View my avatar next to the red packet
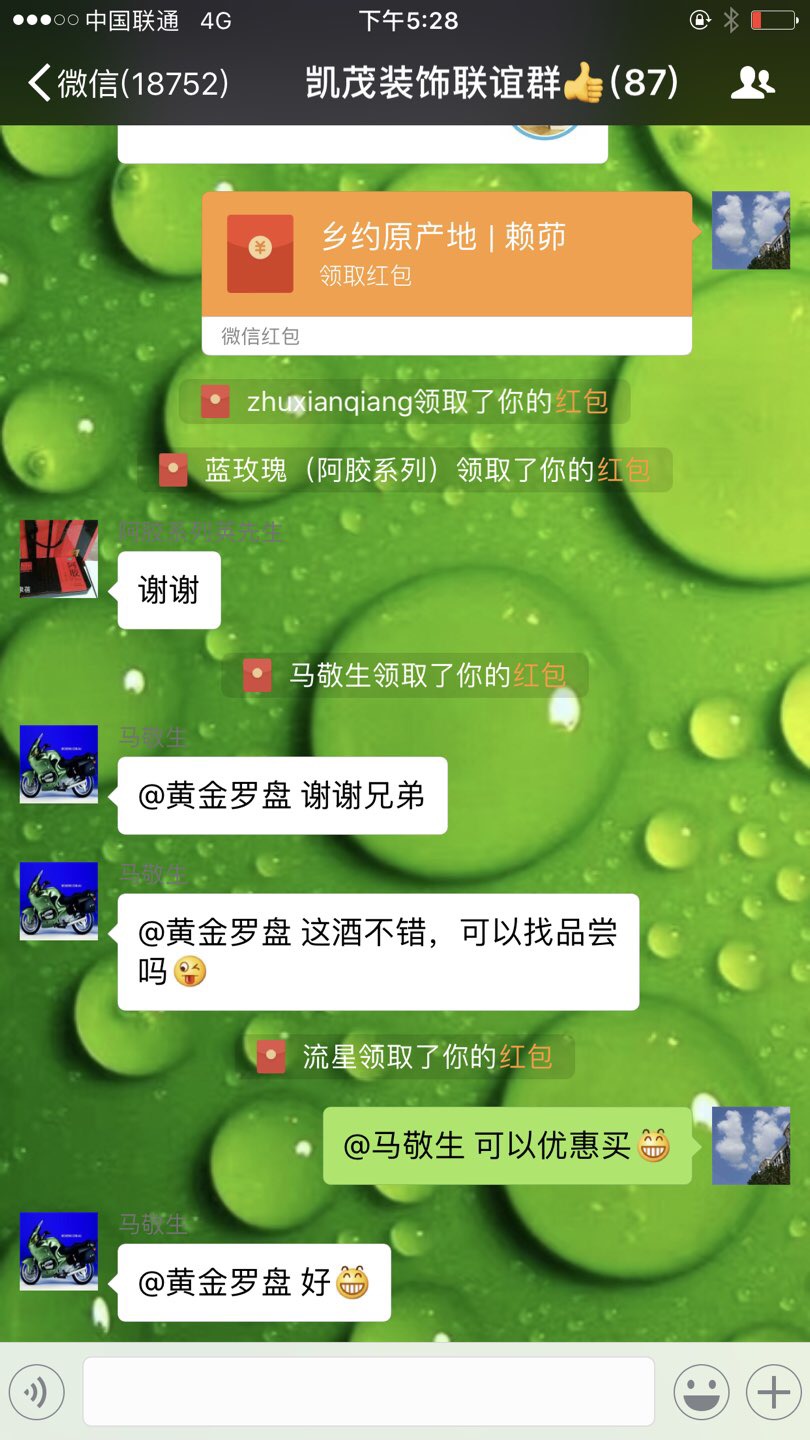This screenshot has height=1440, width=810. tap(750, 231)
